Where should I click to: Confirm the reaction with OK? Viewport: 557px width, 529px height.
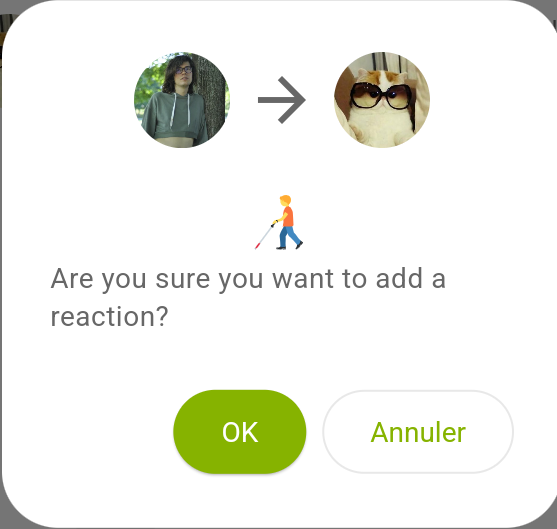pyautogui.click(x=240, y=432)
